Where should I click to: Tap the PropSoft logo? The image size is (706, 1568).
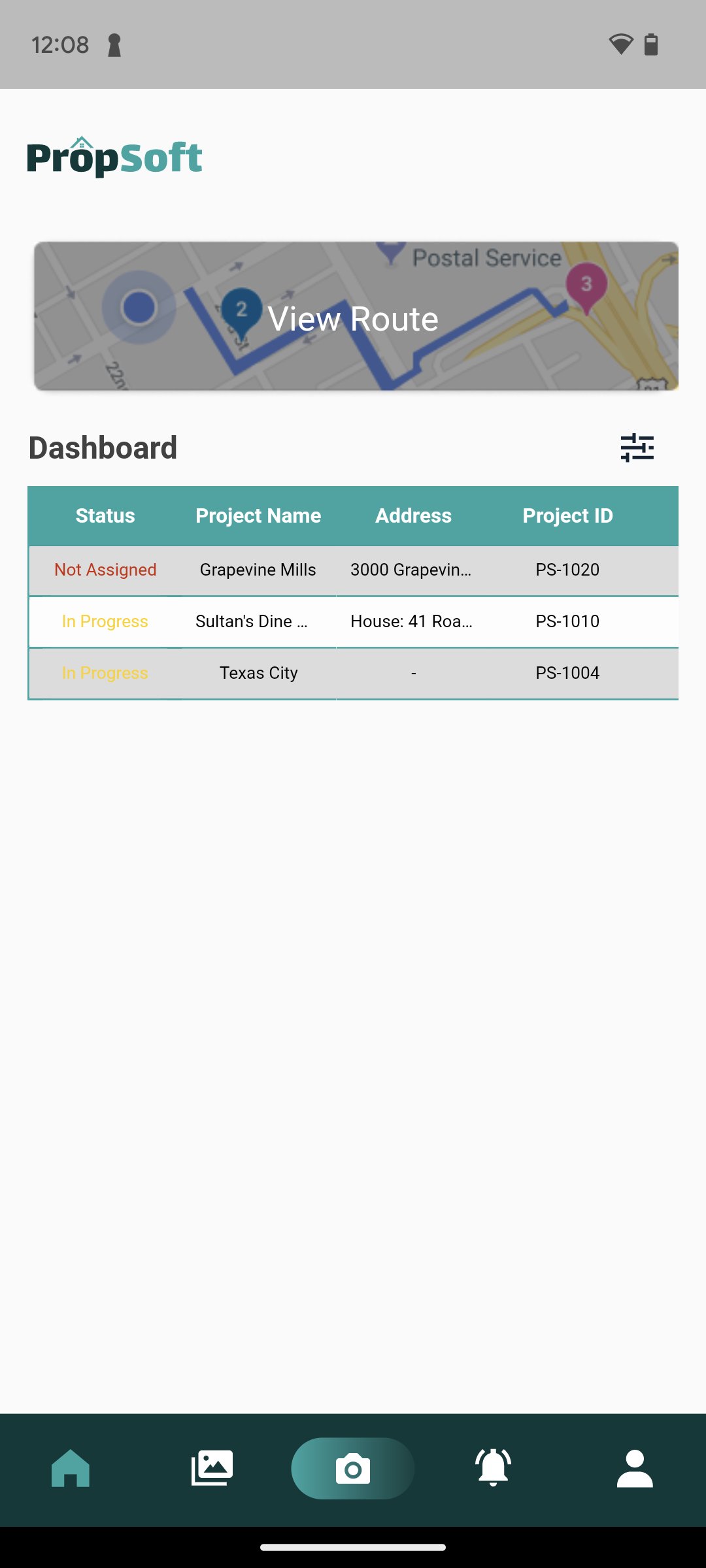(114, 155)
